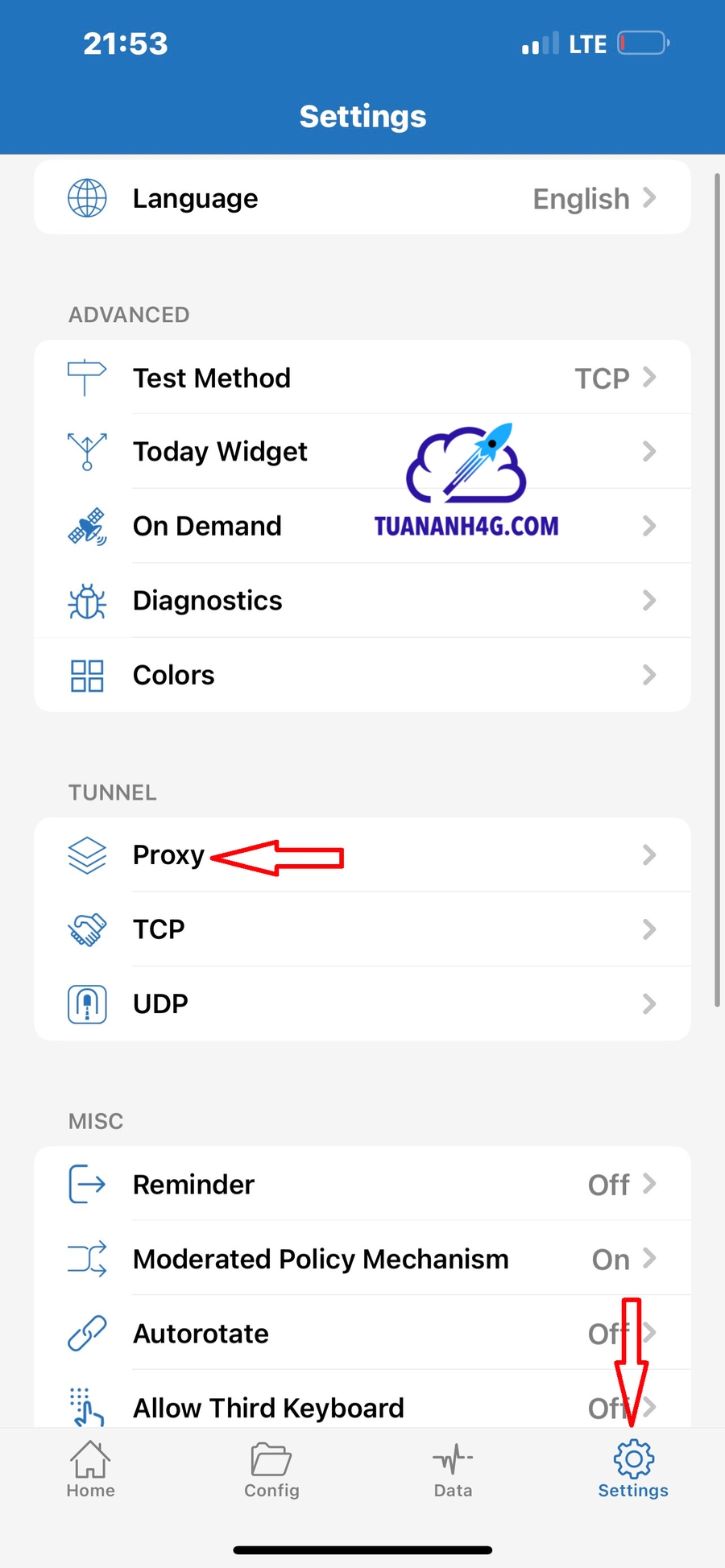
Task: Open Diagnostics
Action: point(362,601)
